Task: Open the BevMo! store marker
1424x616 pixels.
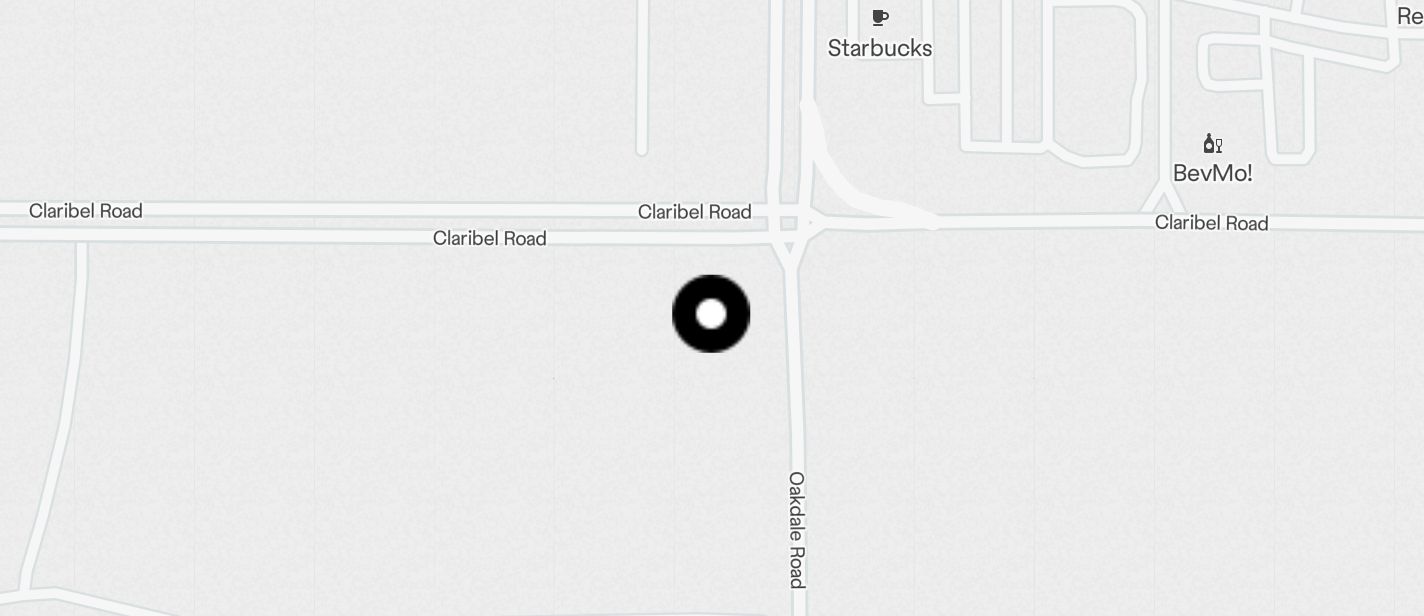Action: 1212,144
